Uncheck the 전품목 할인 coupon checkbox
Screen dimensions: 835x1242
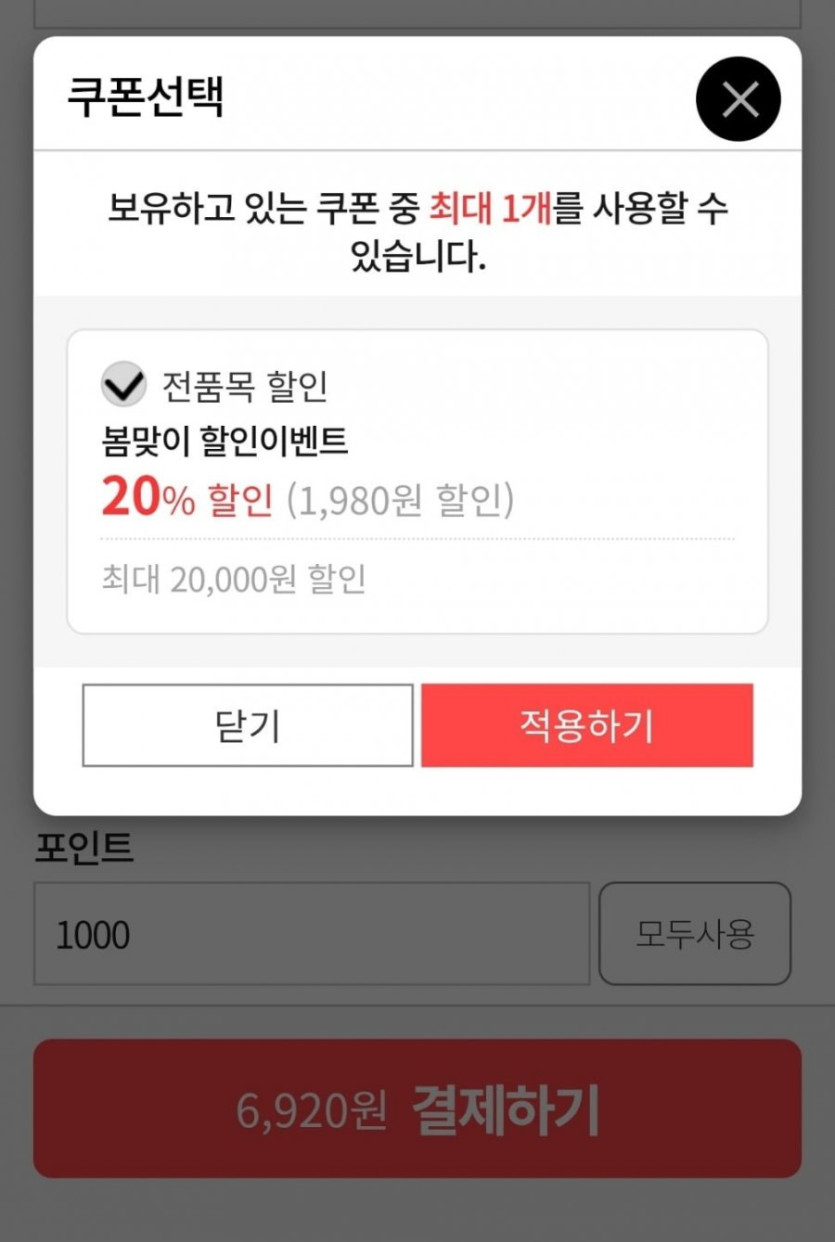pyautogui.click(x=124, y=385)
